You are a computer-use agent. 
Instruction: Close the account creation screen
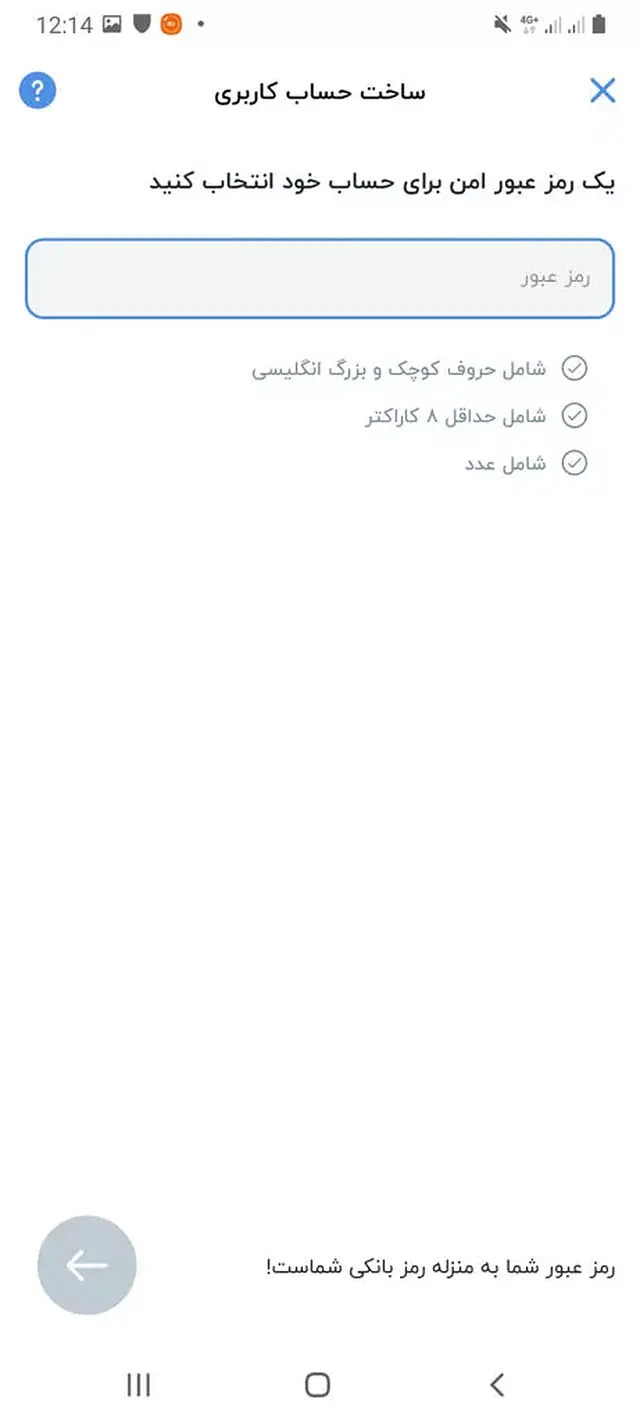coord(602,92)
